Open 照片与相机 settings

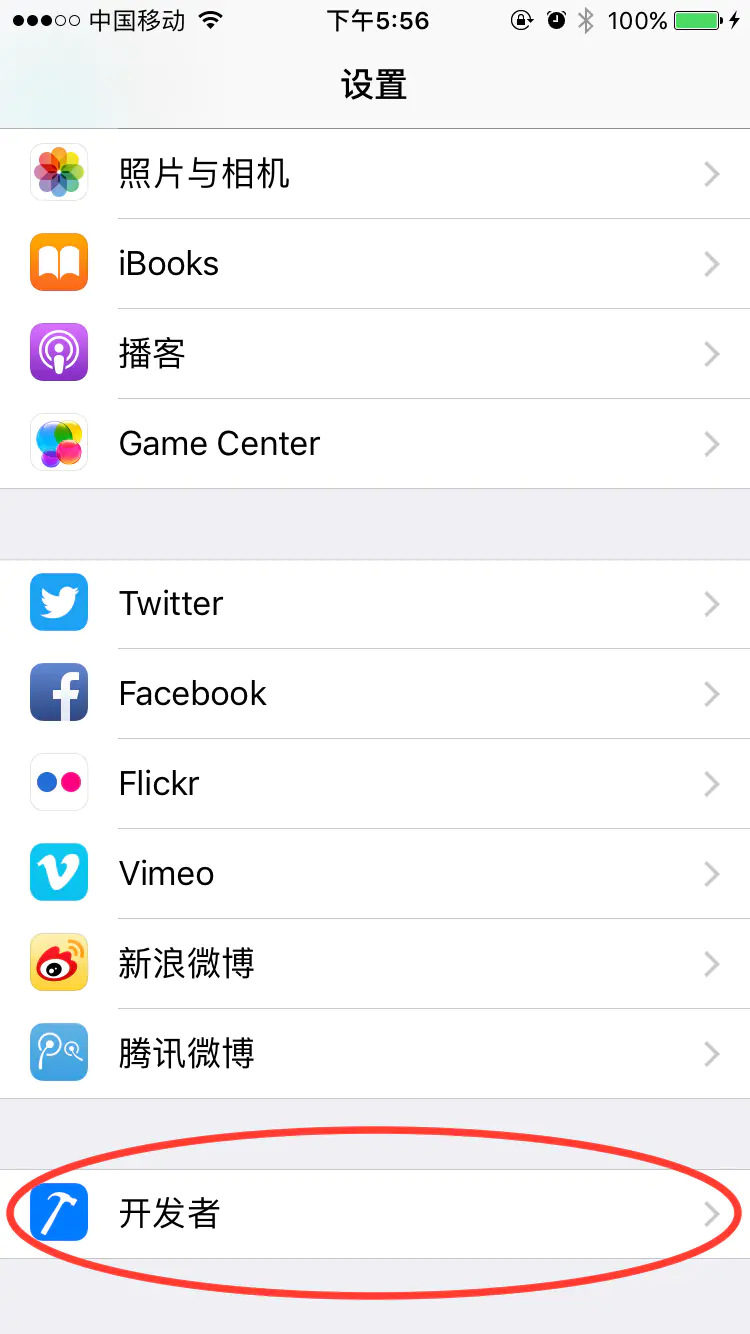pyautogui.click(x=375, y=174)
